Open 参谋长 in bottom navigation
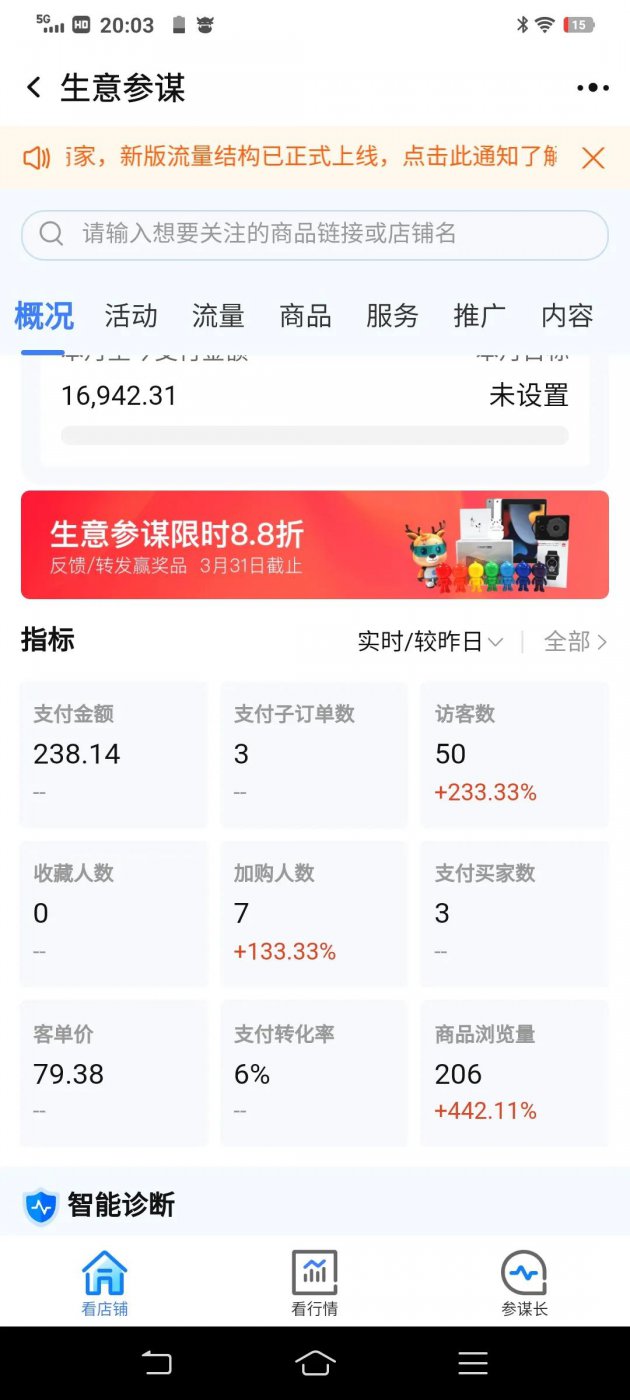The height and width of the screenshot is (1400, 630). coord(524,1283)
